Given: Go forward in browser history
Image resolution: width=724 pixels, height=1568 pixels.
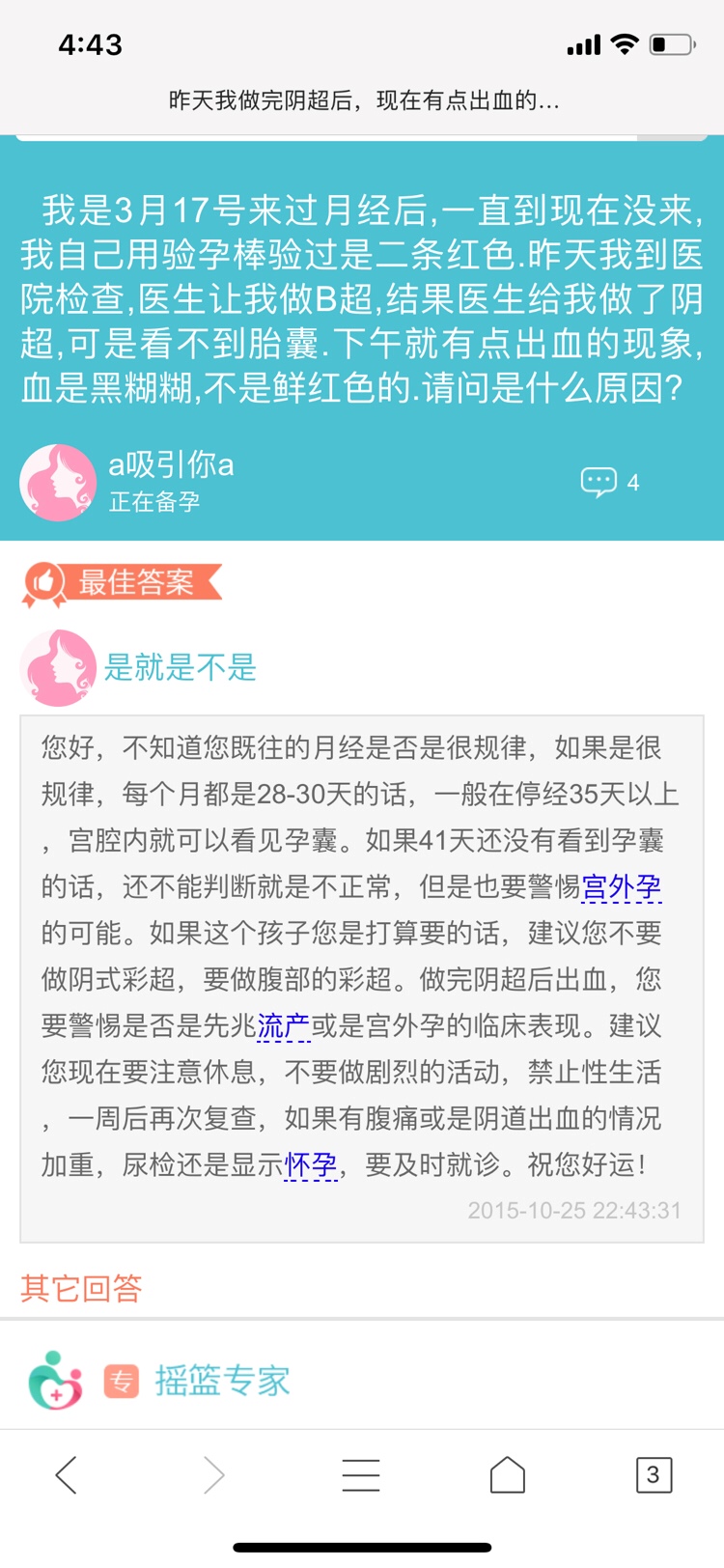Looking at the screenshot, I should pos(214,1475).
